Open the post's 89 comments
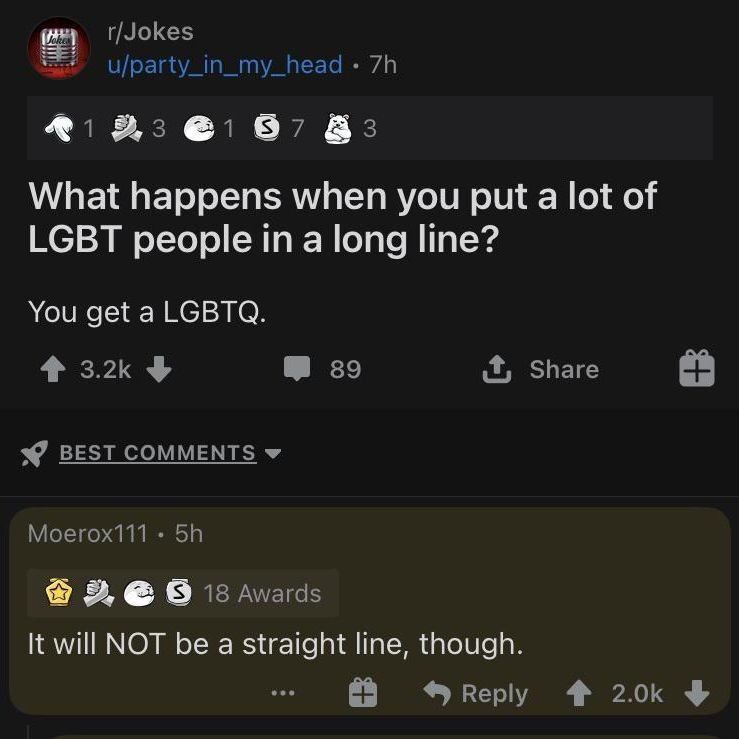Viewport: 739px width, 739px height. tap(322, 370)
